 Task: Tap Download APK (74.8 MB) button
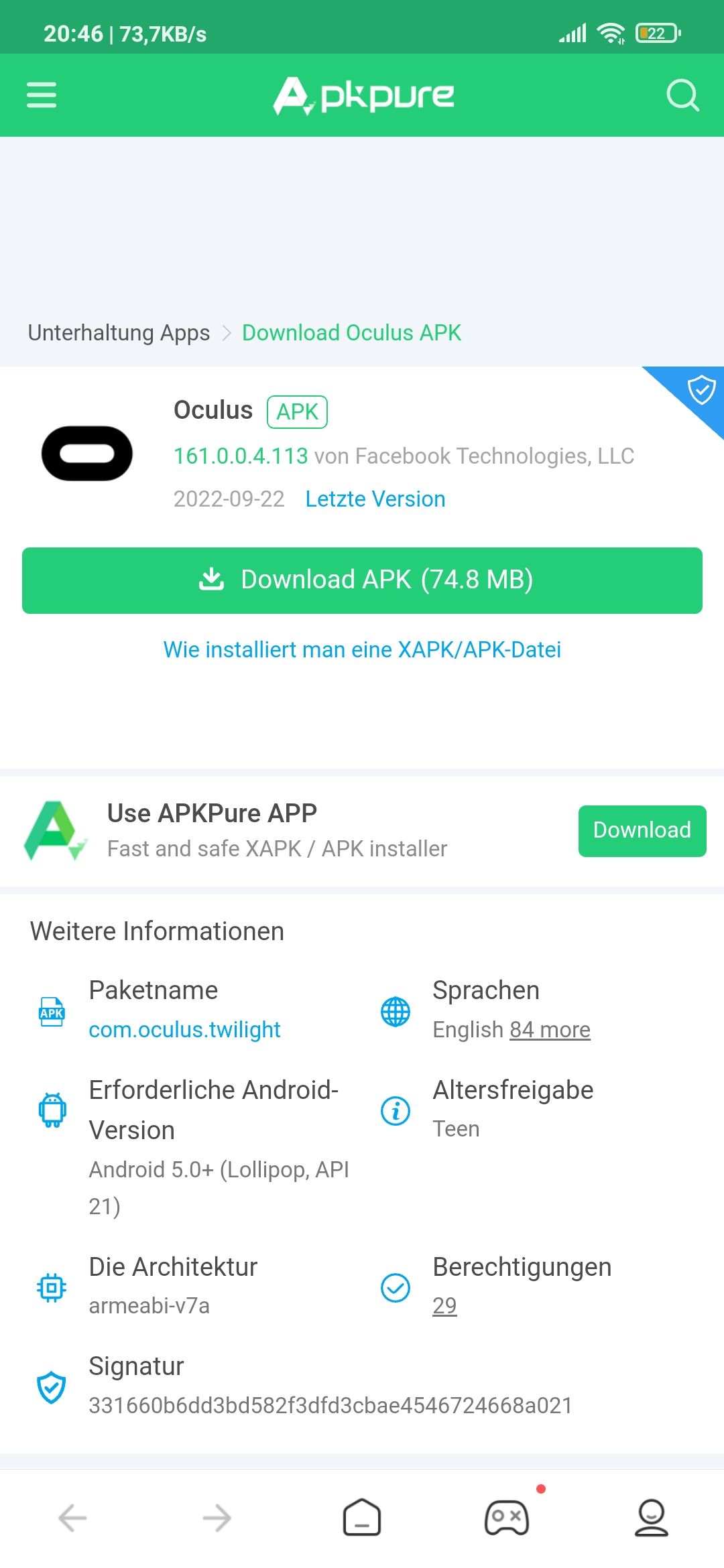click(362, 580)
